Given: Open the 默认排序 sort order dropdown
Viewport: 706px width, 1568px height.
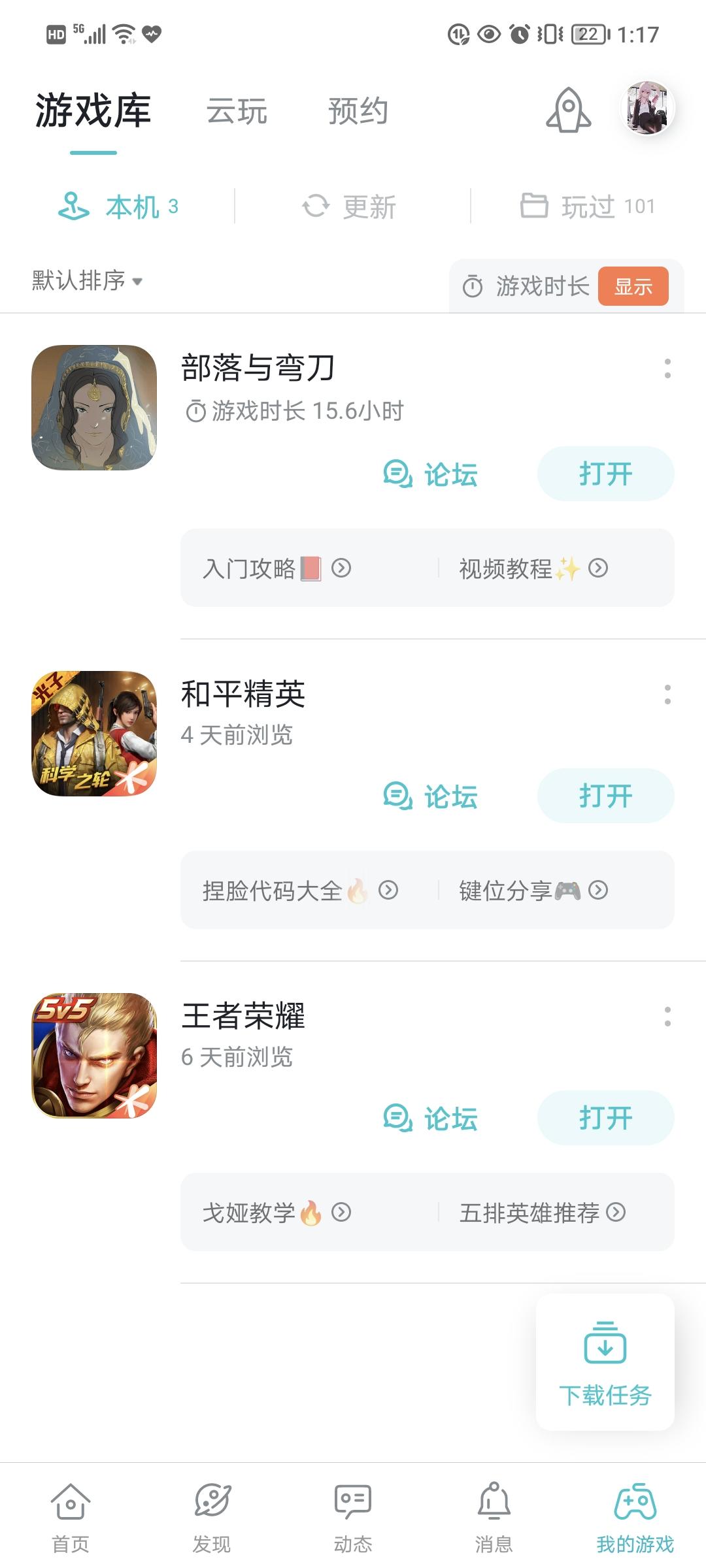Looking at the screenshot, I should point(85,281).
